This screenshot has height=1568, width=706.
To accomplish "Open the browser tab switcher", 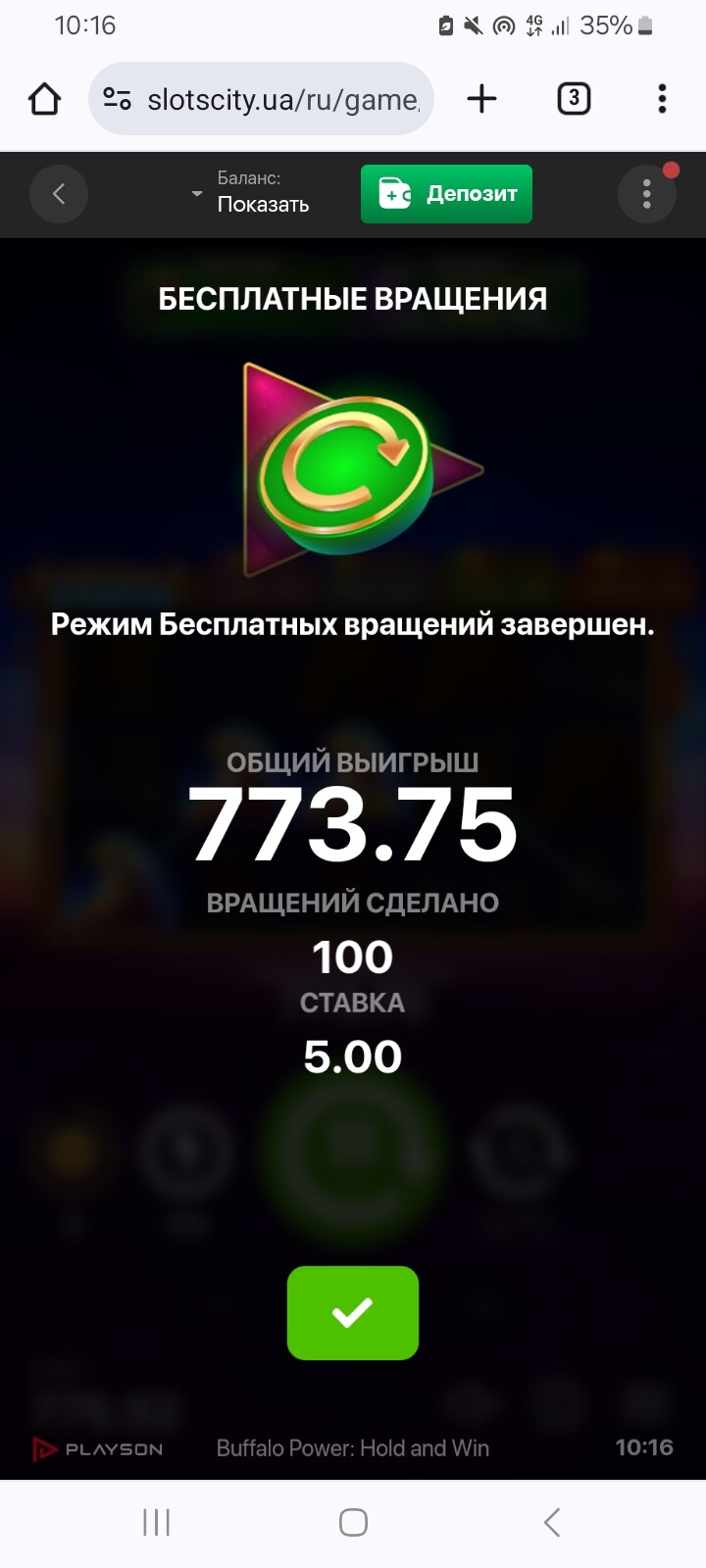I will tap(574, 99).
